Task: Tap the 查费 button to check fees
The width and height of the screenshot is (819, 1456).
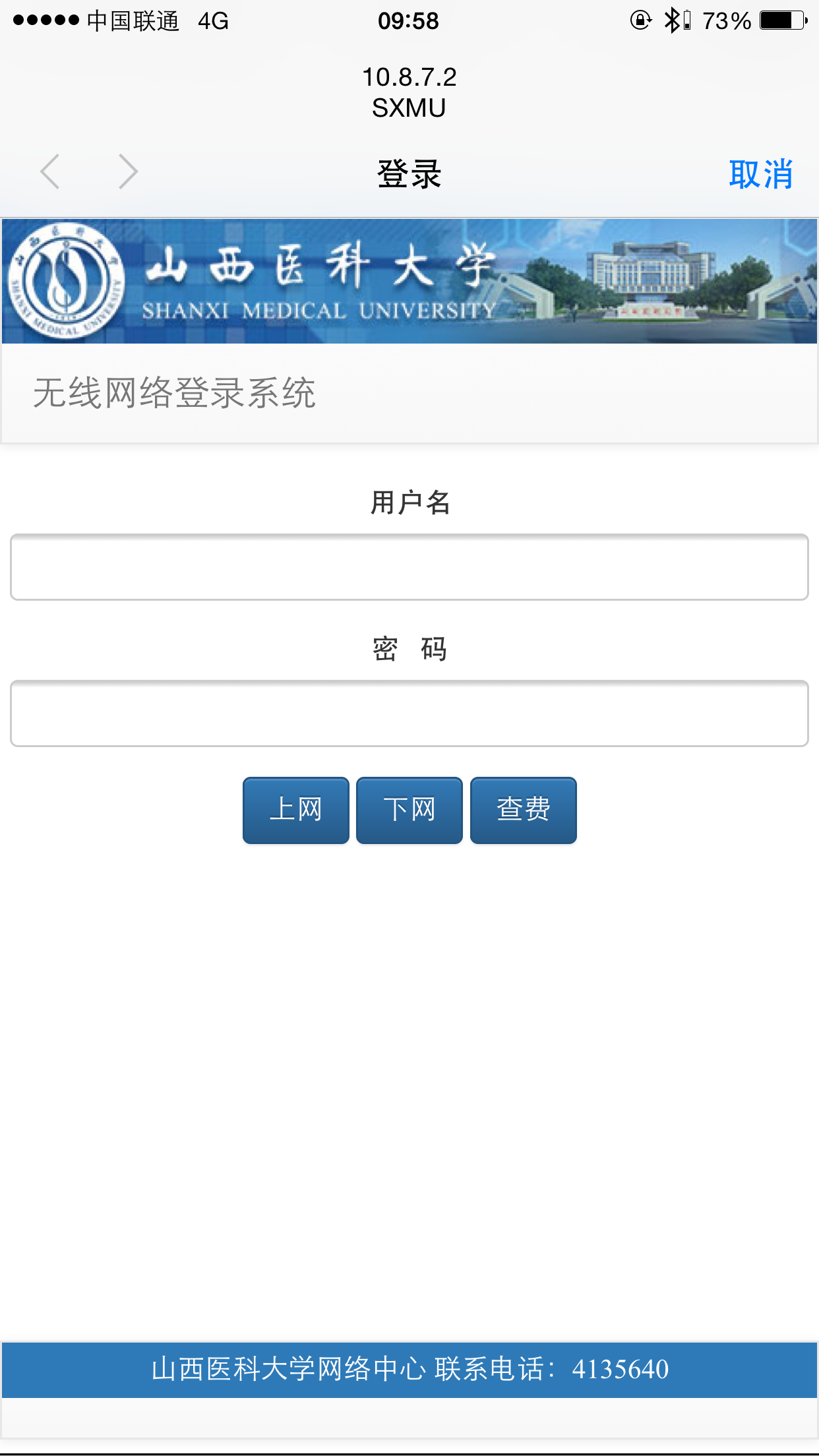Action: 523,810
